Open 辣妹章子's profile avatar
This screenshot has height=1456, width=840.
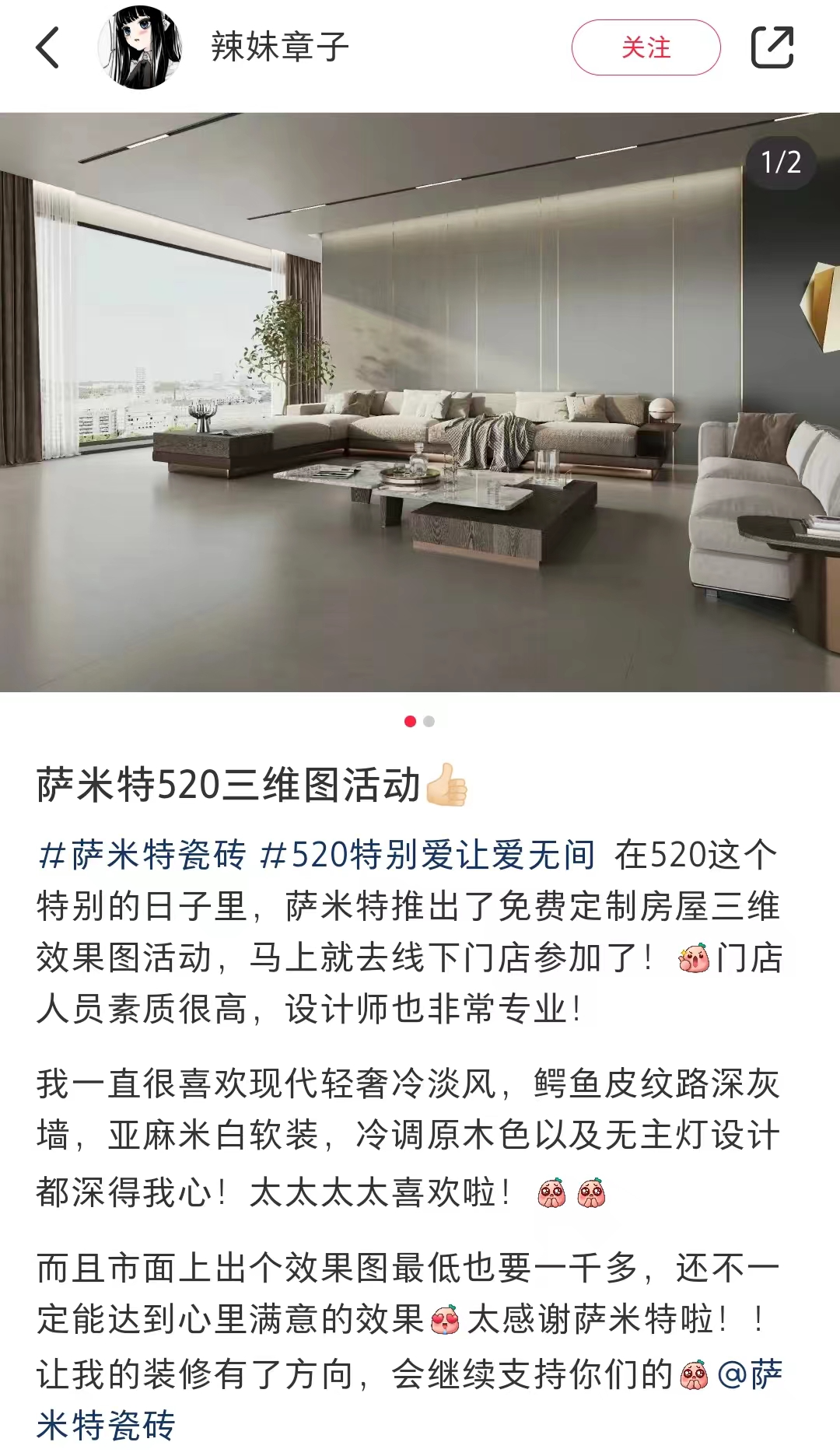(x=141, y=47)
